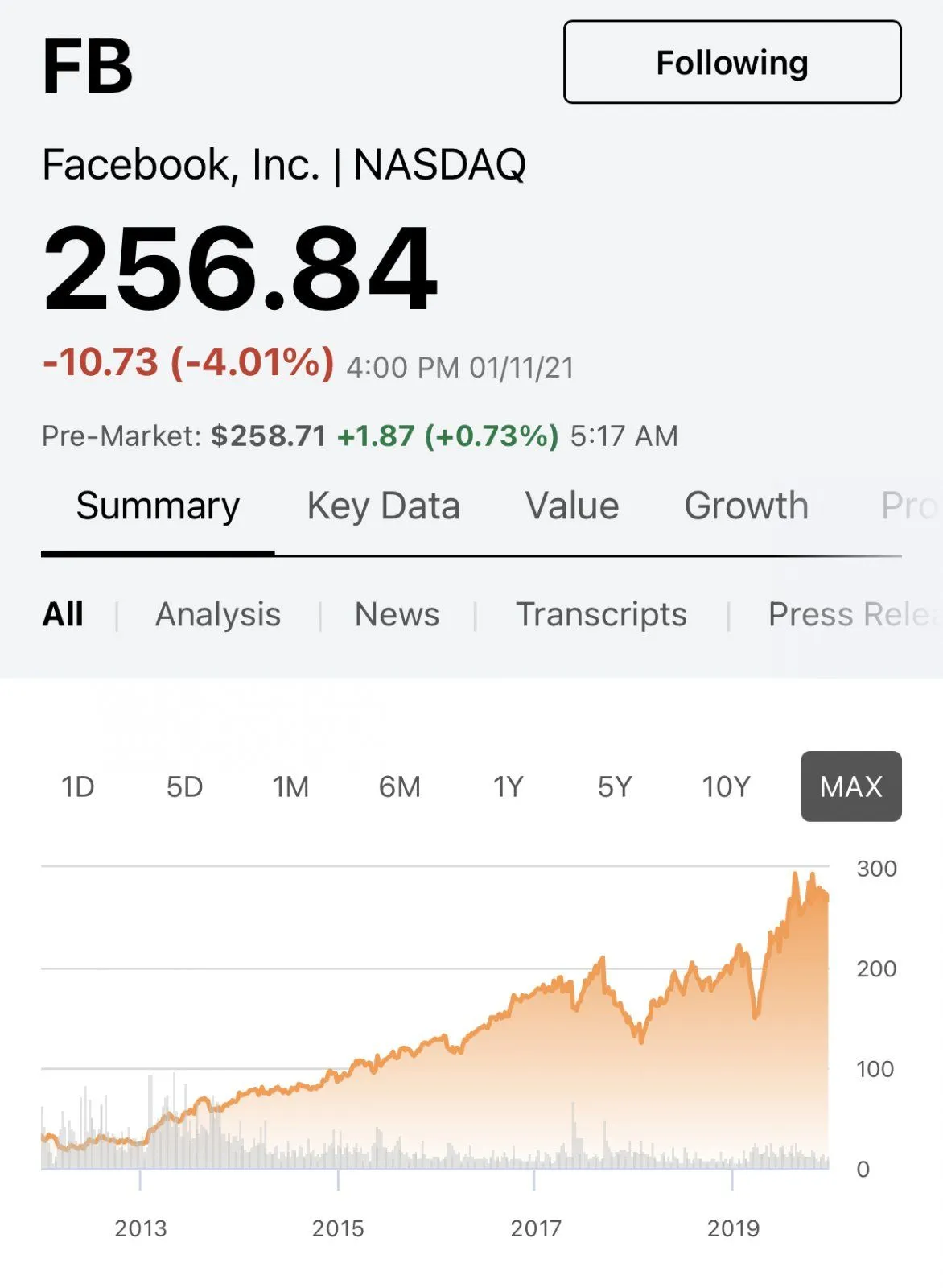
Task: Select the Growth tab
Action: tap(746, 506)
